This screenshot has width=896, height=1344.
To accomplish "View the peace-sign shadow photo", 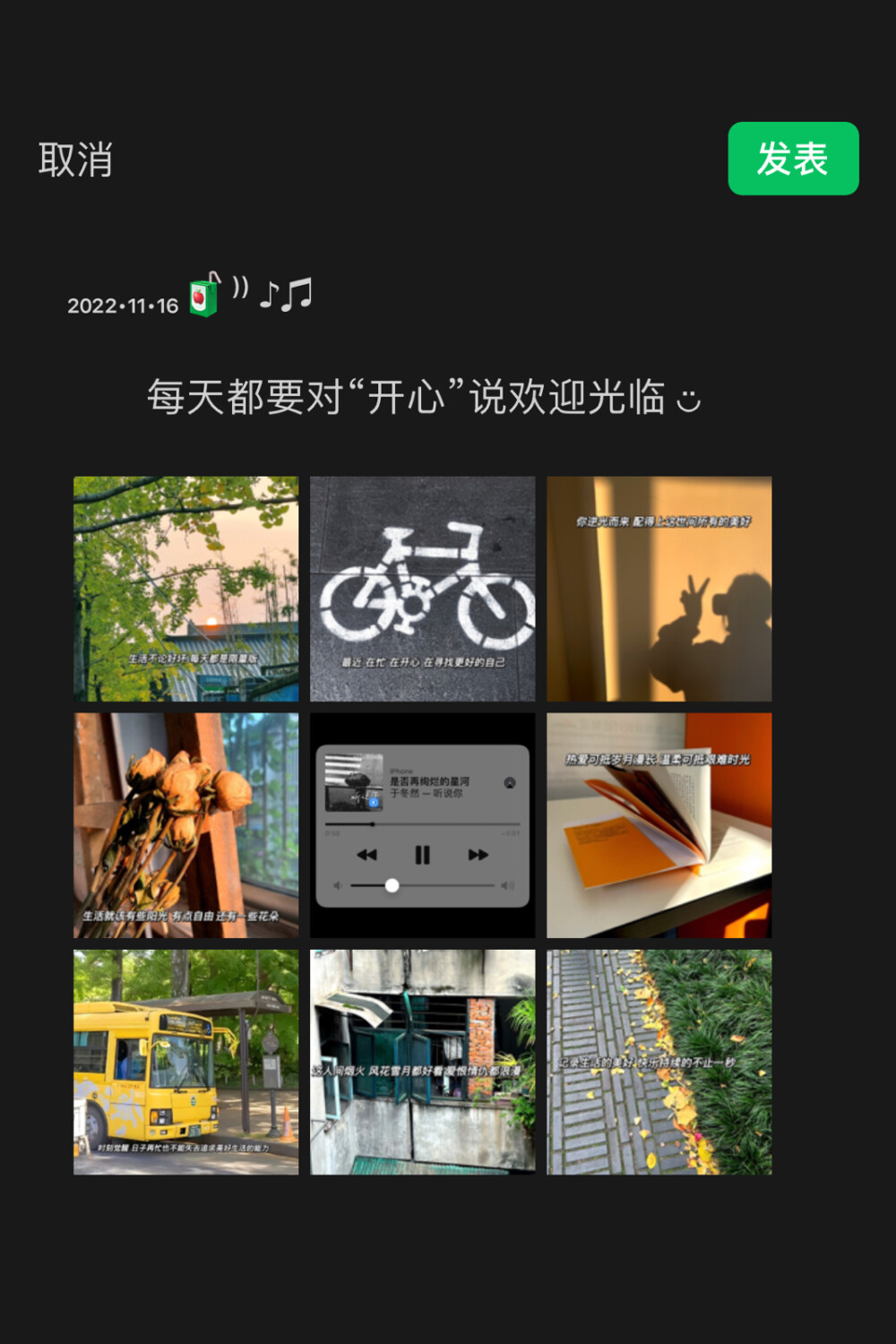I will coord(659,587).
